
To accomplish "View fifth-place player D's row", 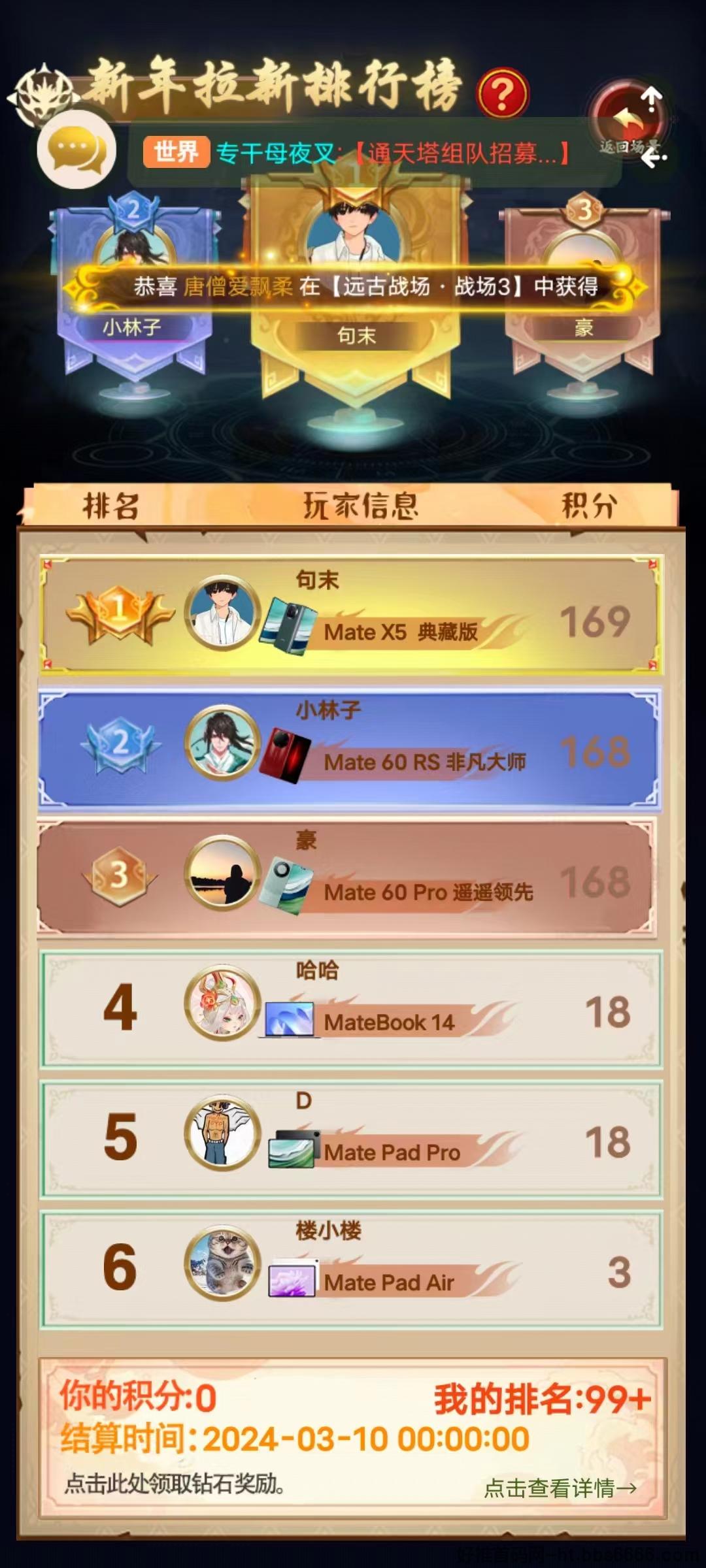I will (x=352, y=1139).
